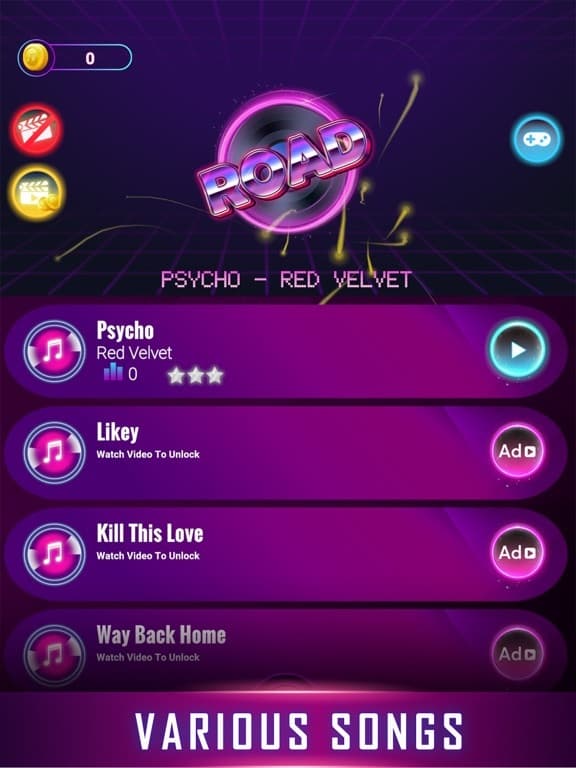
Task: Open the blue game controller button
Action: (x=537, y=139)
